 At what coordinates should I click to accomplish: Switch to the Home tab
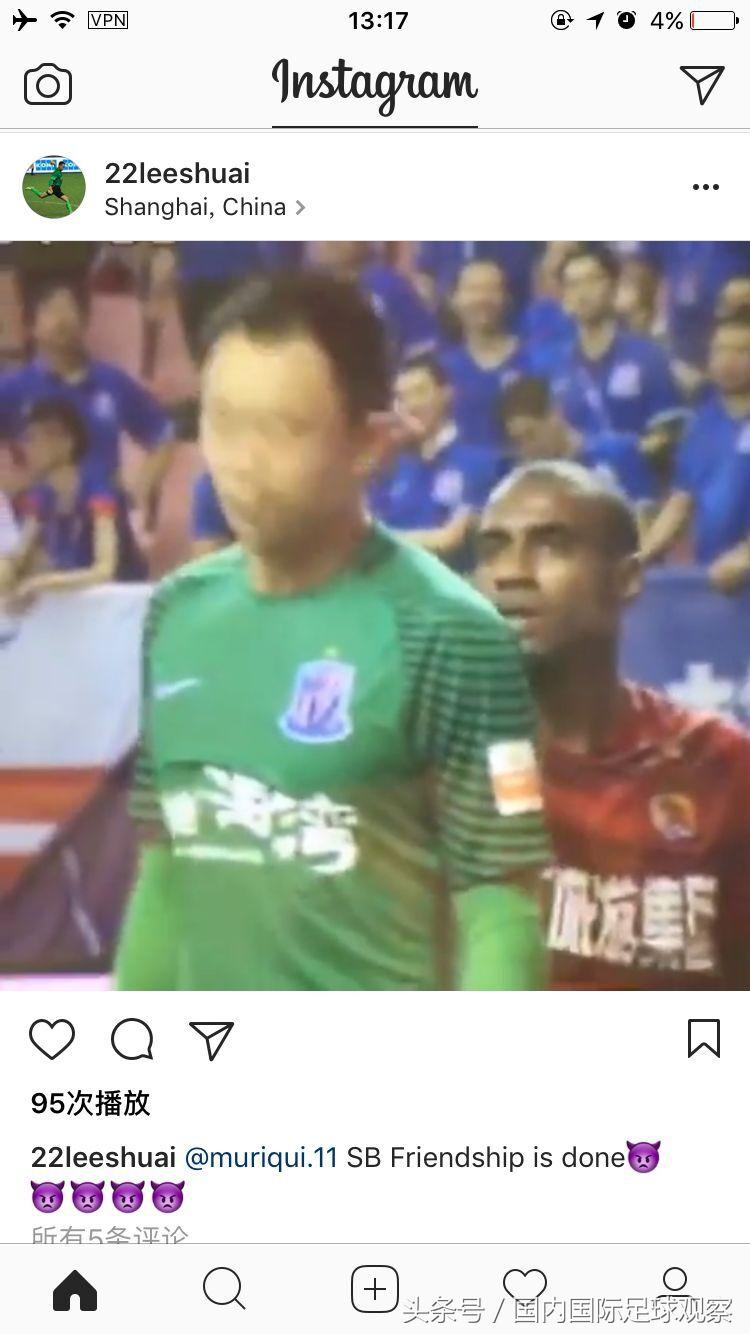[75, 1290]
